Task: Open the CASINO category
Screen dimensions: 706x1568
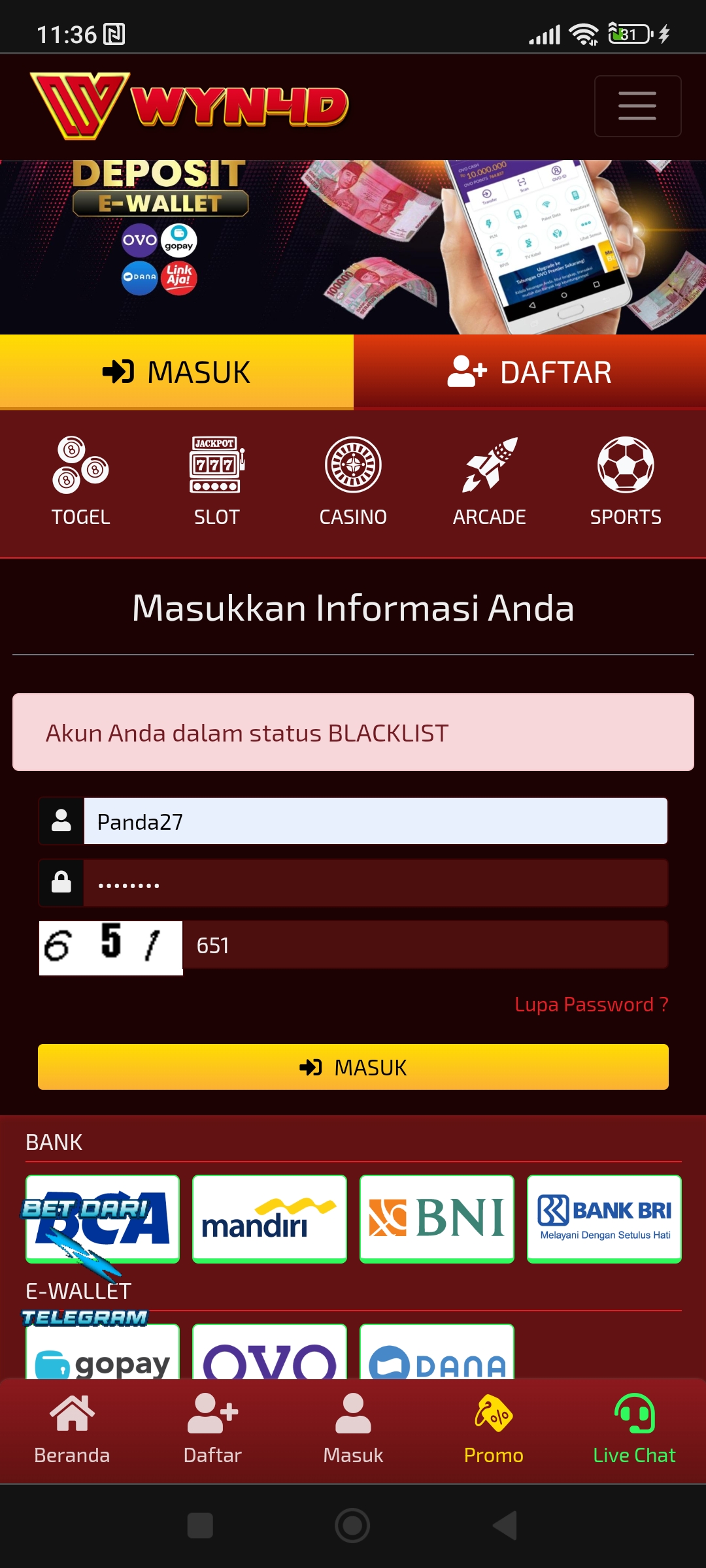Action: 353,482
